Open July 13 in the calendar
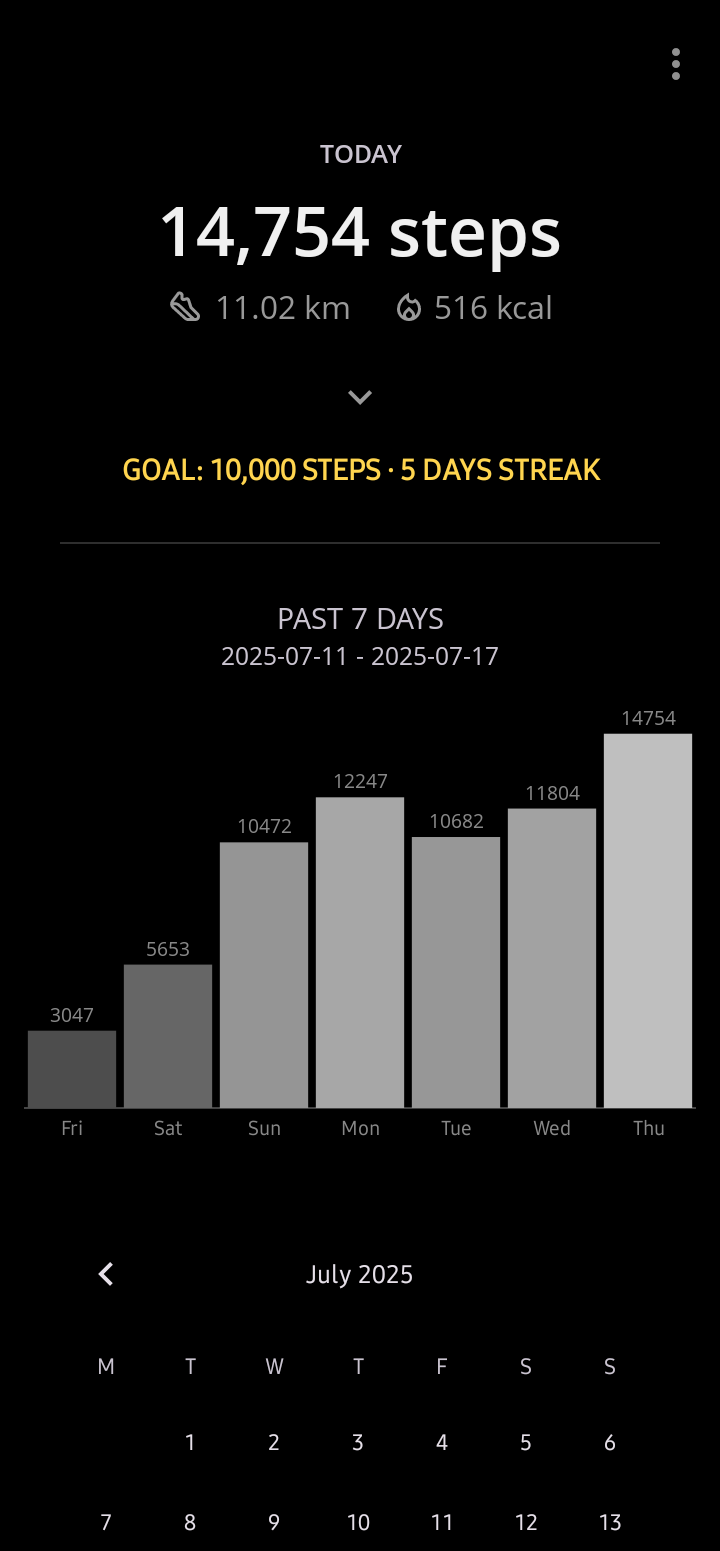Viewport: 720px width, 1551px height. [x=610, y=1522]
